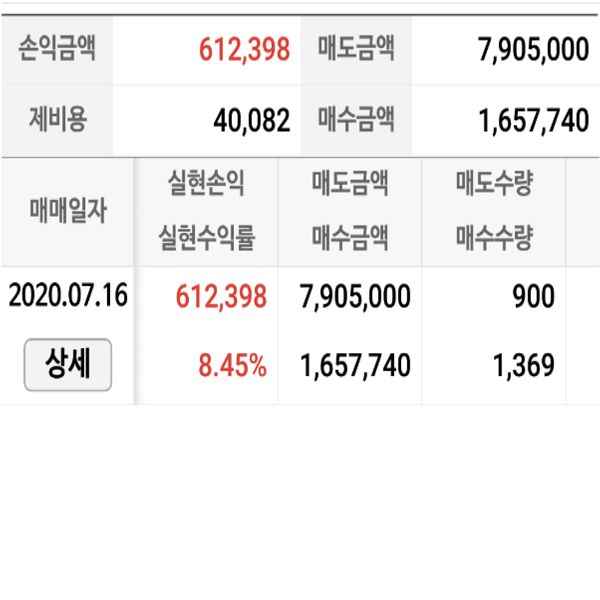Open the 상세 details for 2020.07.16

pyautogui.click(x=67, y=365)
